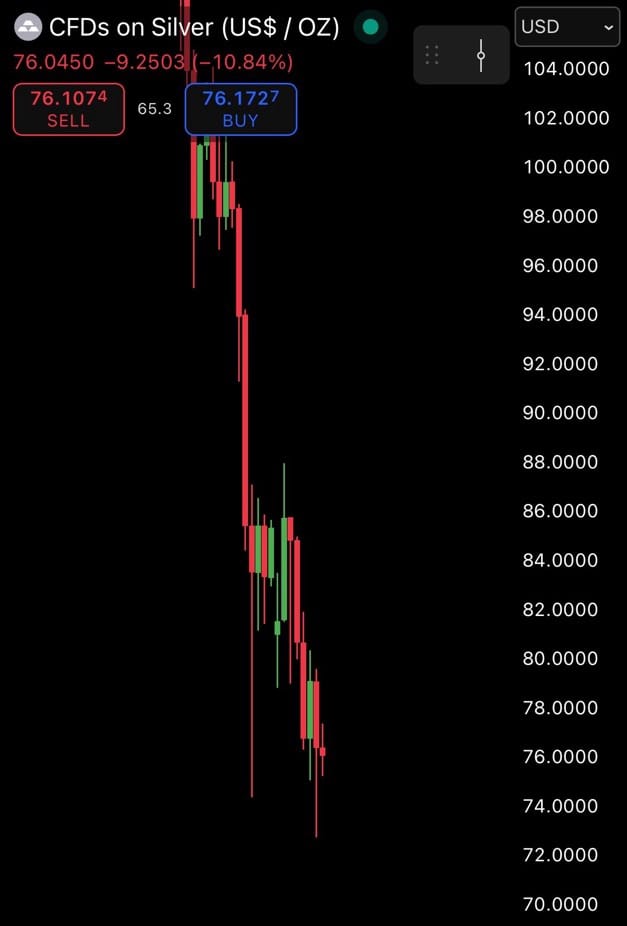Tap the floating toolbar drag handle
This screenshot has width=627, height=926.
pos(433,55)
